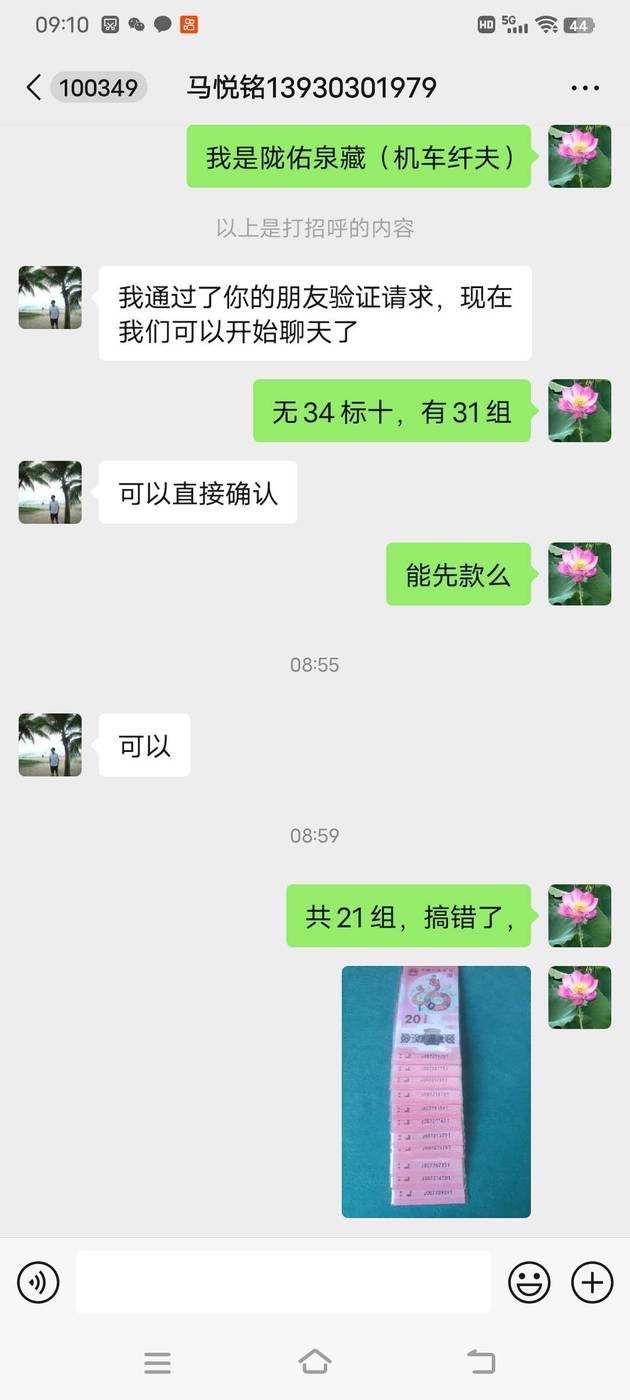Switch to voice message input
Viewport: 630px width, 1400px height.
point(38,1282)
